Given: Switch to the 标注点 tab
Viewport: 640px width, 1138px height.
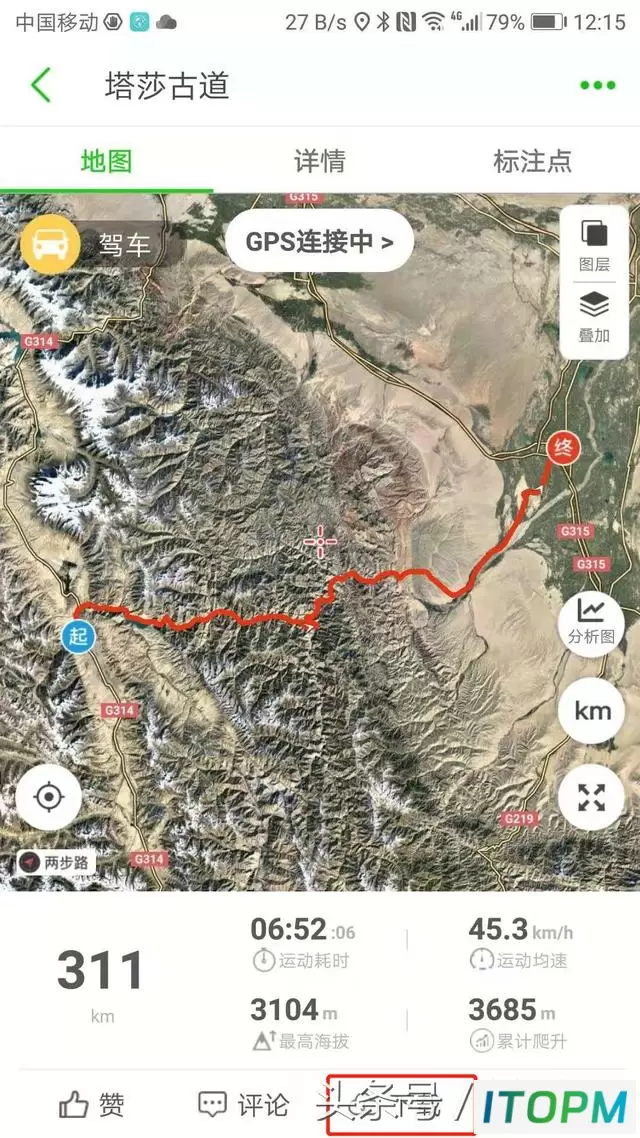Looking at the screenshot, I should point(533,160).
